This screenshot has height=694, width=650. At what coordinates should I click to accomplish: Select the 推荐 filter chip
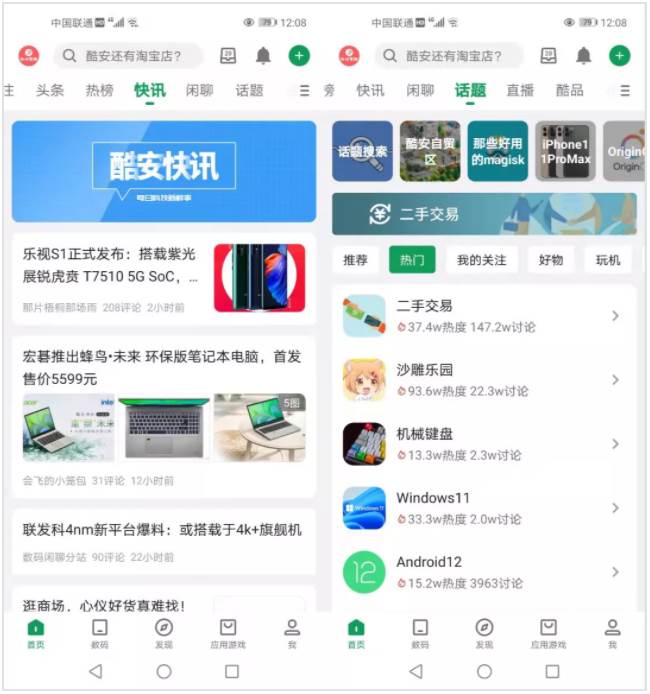pyautogui.click(x=356, y=260)
